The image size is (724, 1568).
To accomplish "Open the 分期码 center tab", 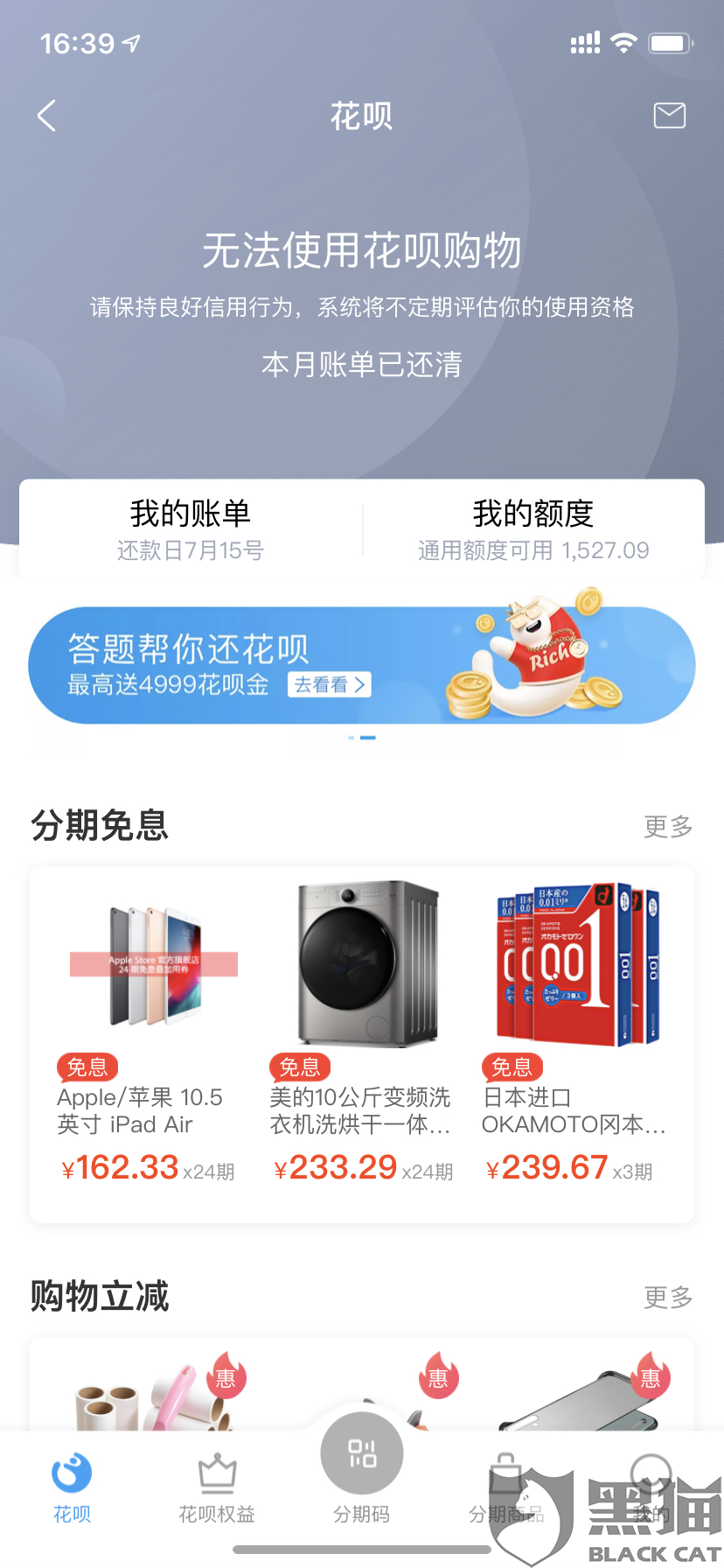I will tap(361, 1470).
